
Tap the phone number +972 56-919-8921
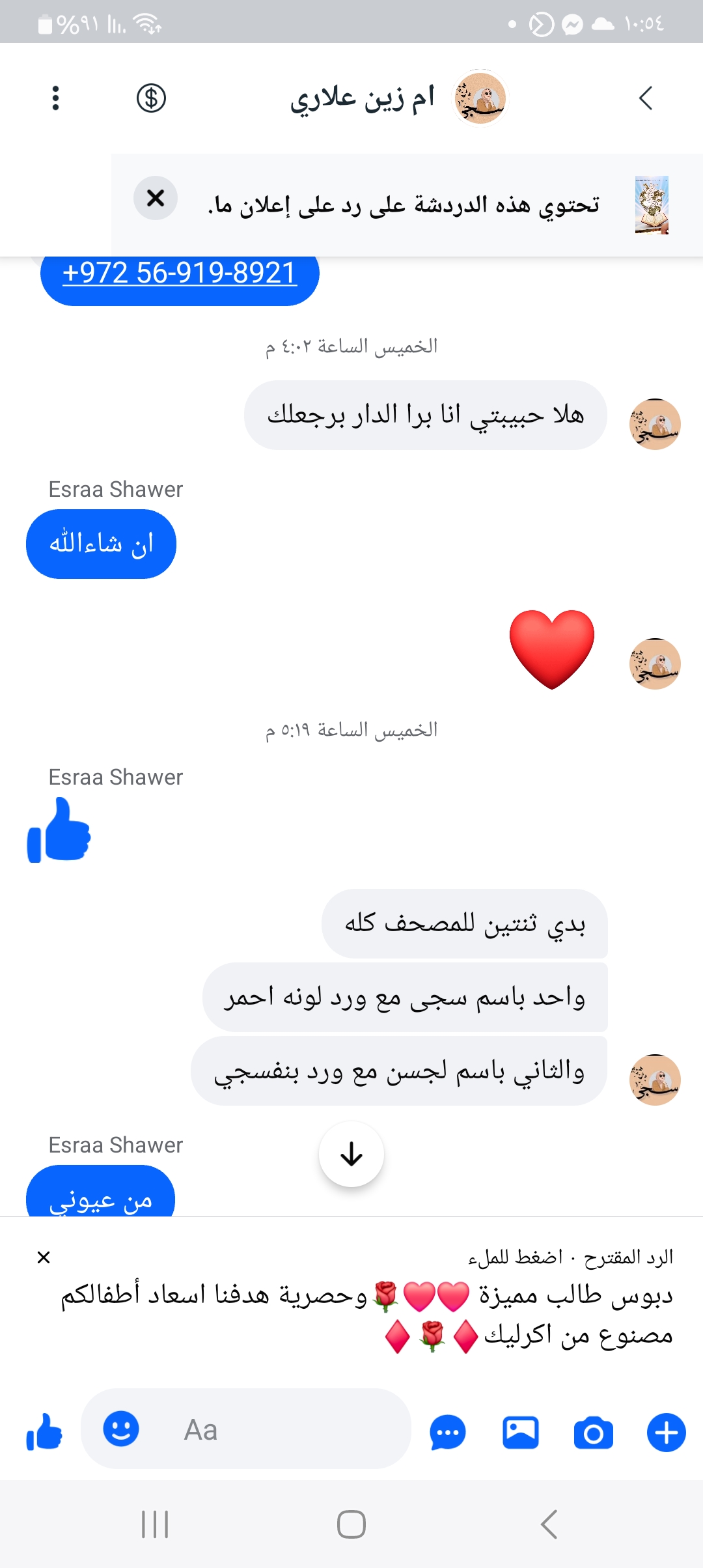click(x=180, y=273)
